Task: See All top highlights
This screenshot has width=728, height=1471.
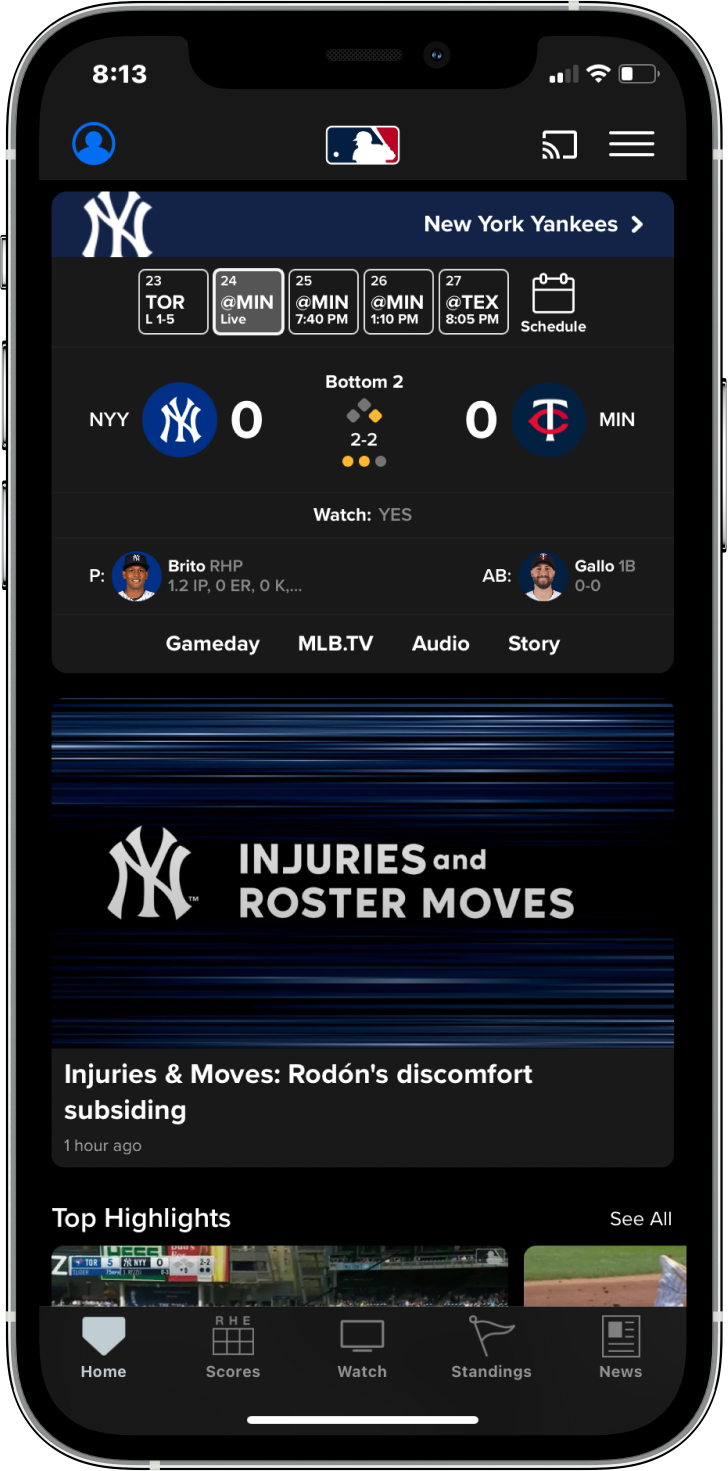Action: coord(641,1219)
